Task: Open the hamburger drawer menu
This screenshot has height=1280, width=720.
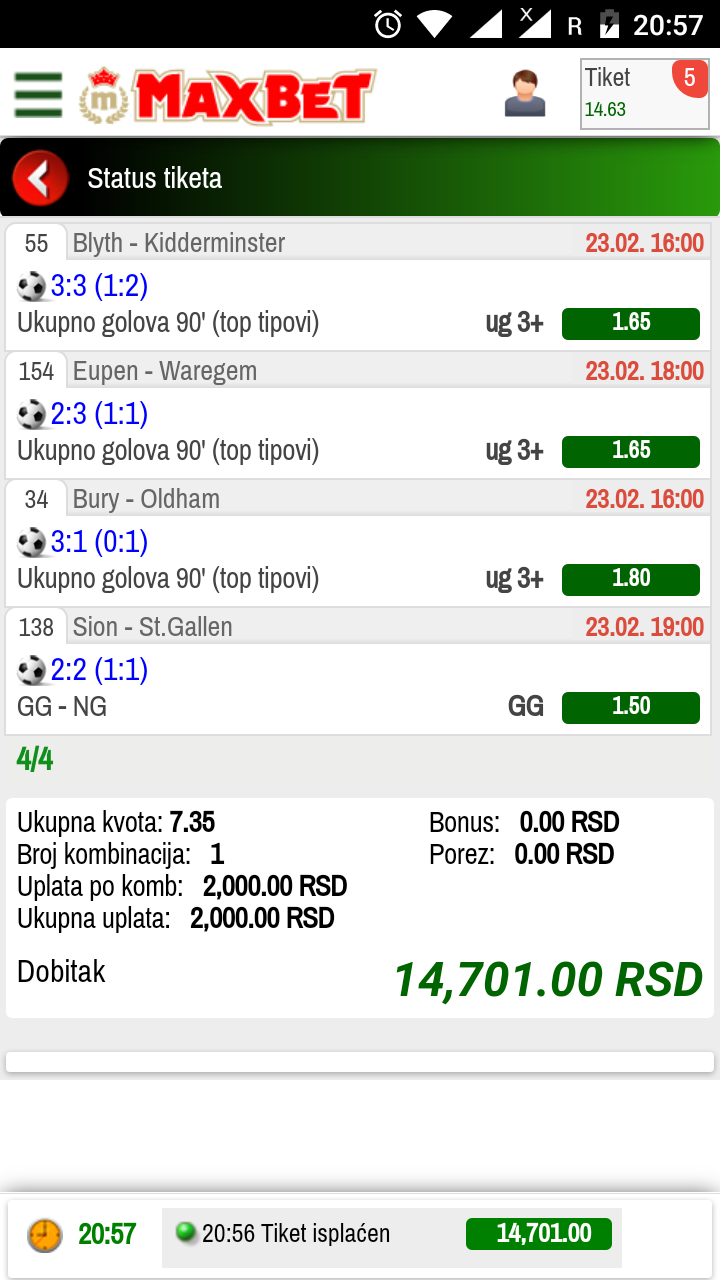Action: [x=38, y=95]
